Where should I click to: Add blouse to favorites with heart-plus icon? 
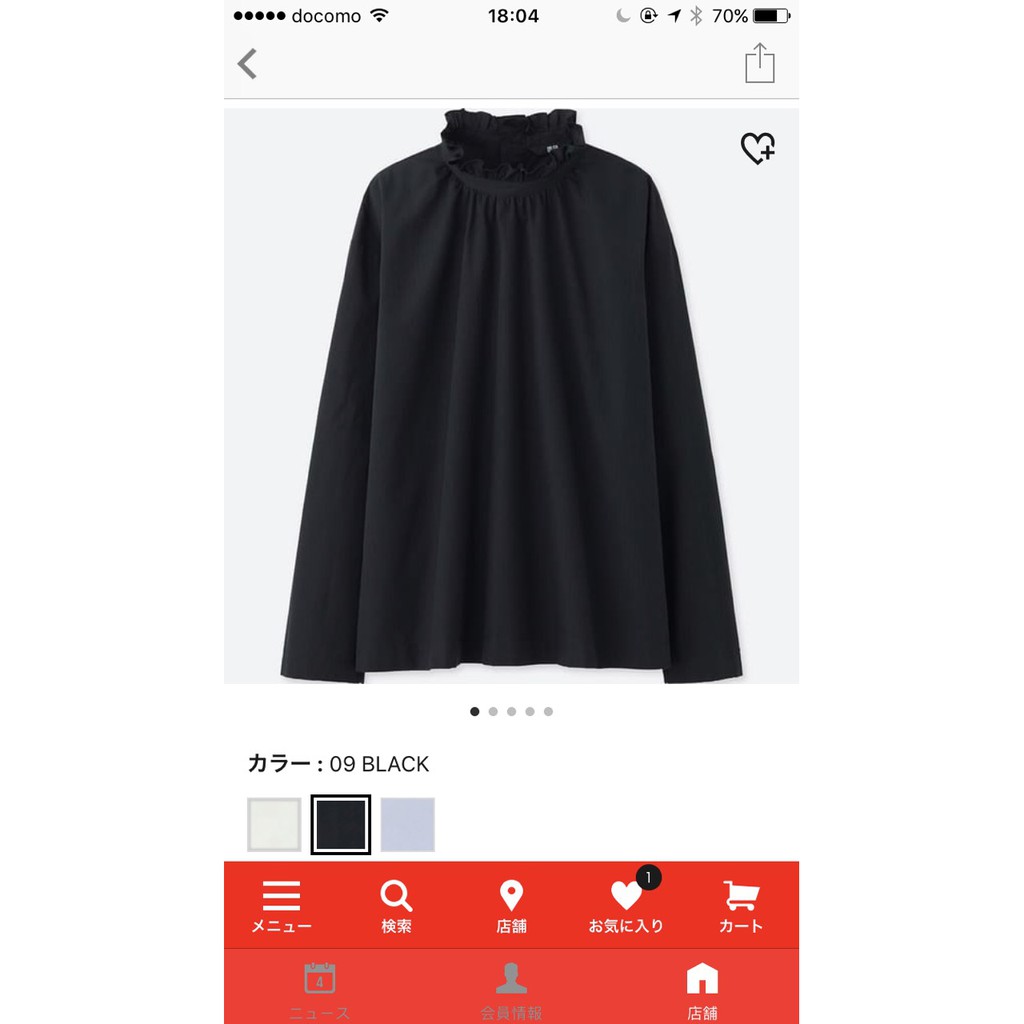tap(757, 149)
